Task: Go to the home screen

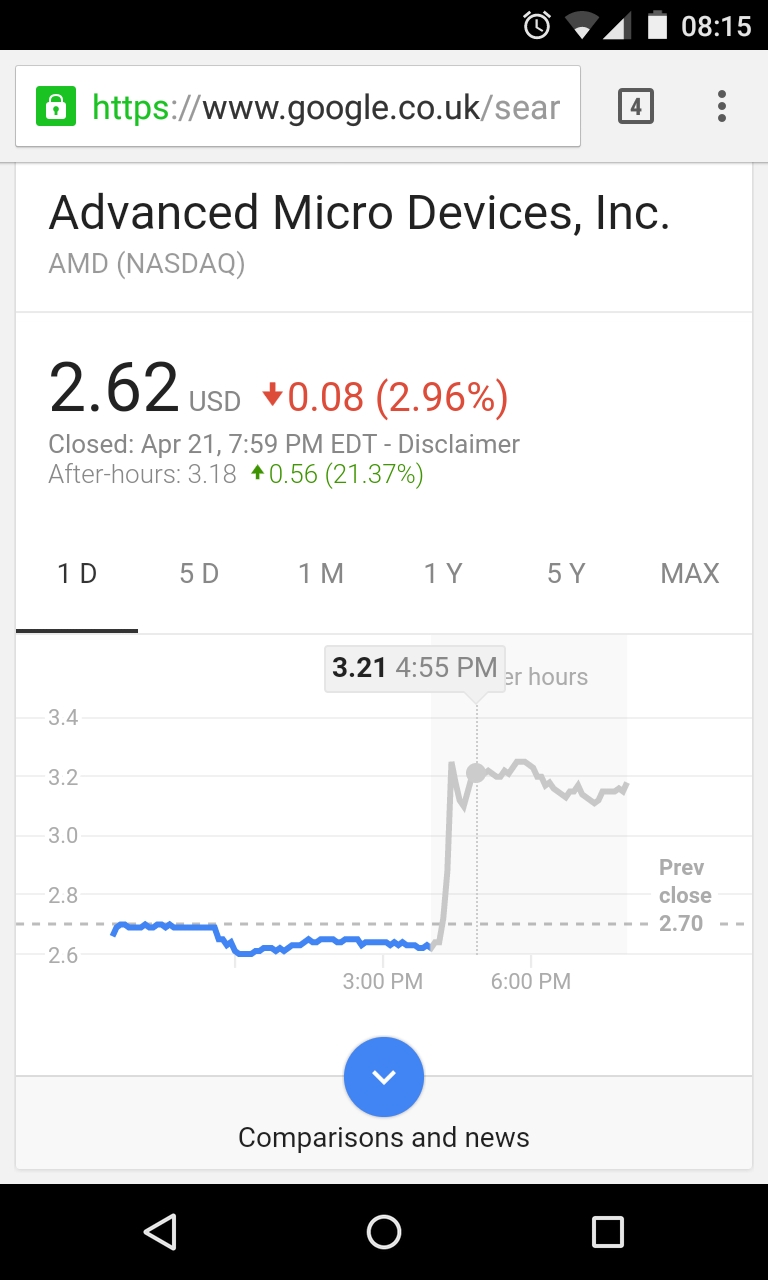Action: pyautogui.click(x=384, y=1232)
